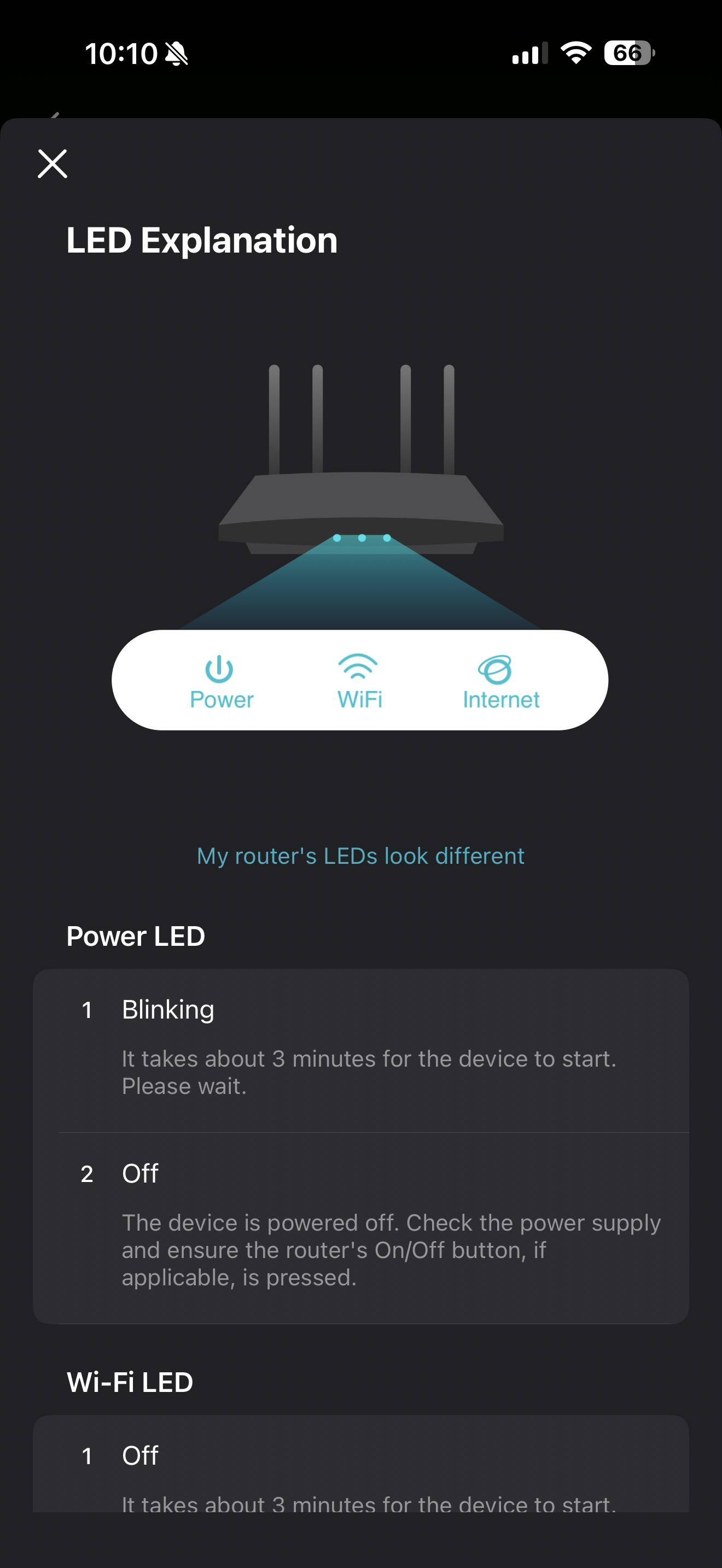The image size is (722, 1568).
Task: Close the LED Explanation sheet
Action: tap(53, 163)
